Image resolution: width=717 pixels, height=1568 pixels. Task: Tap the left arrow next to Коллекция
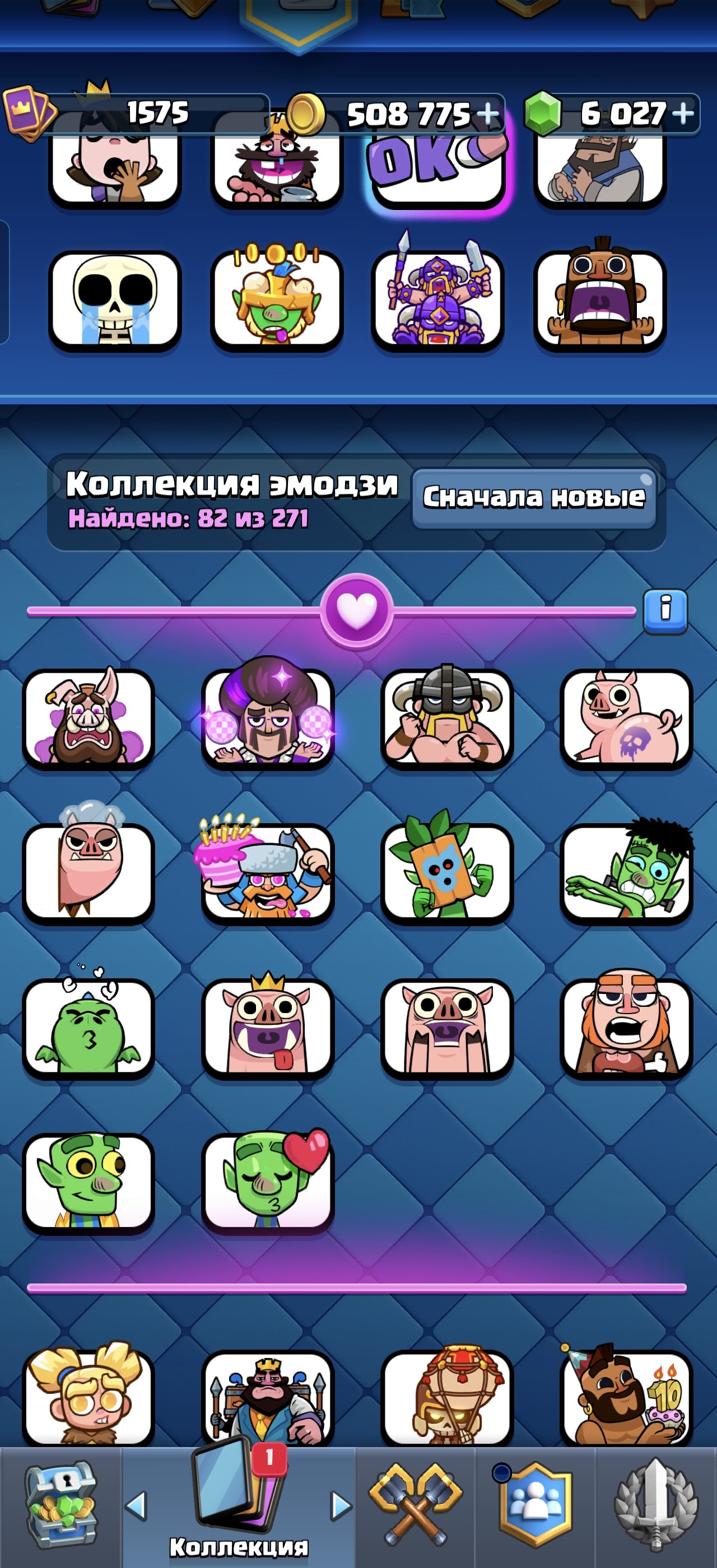(x=136, y=1506)
